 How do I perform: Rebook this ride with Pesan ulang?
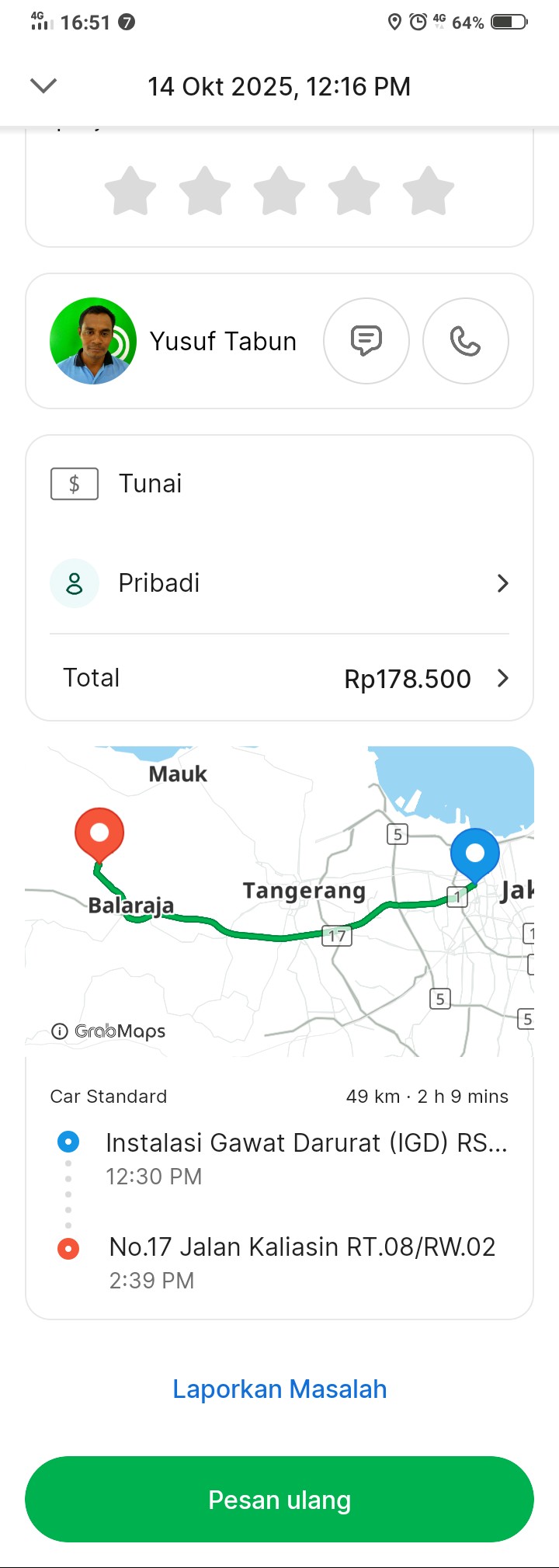279,1500
